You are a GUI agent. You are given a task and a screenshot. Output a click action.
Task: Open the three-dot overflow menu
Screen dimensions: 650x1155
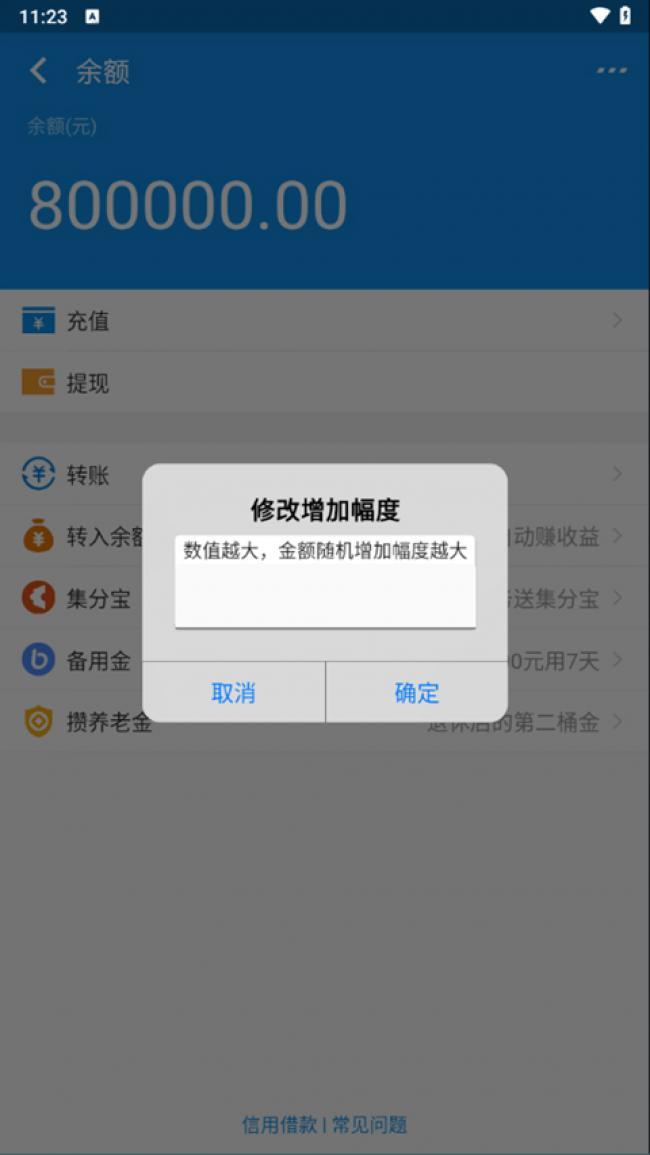611,71
